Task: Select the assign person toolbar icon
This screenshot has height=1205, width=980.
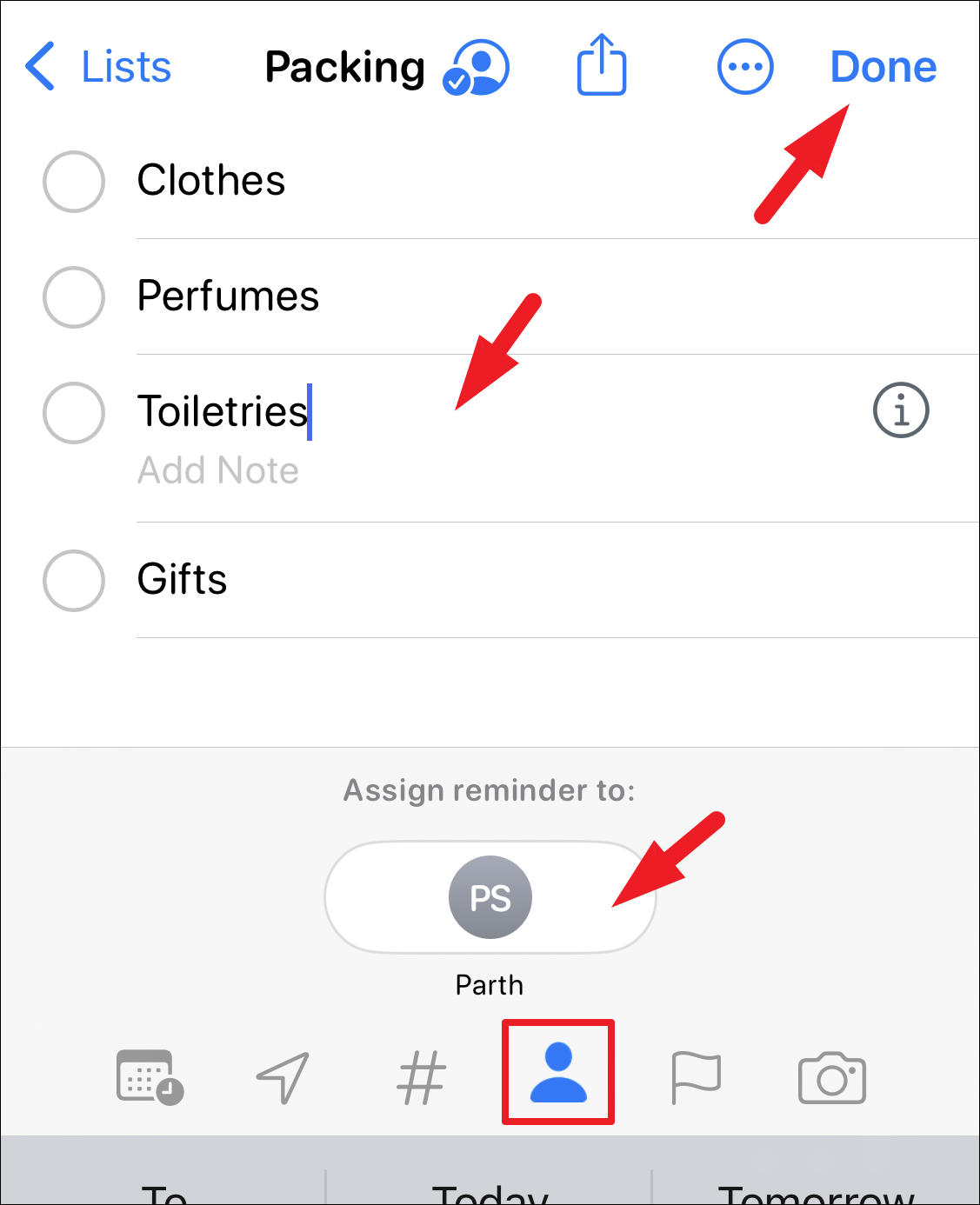Action: point(558,1073)
